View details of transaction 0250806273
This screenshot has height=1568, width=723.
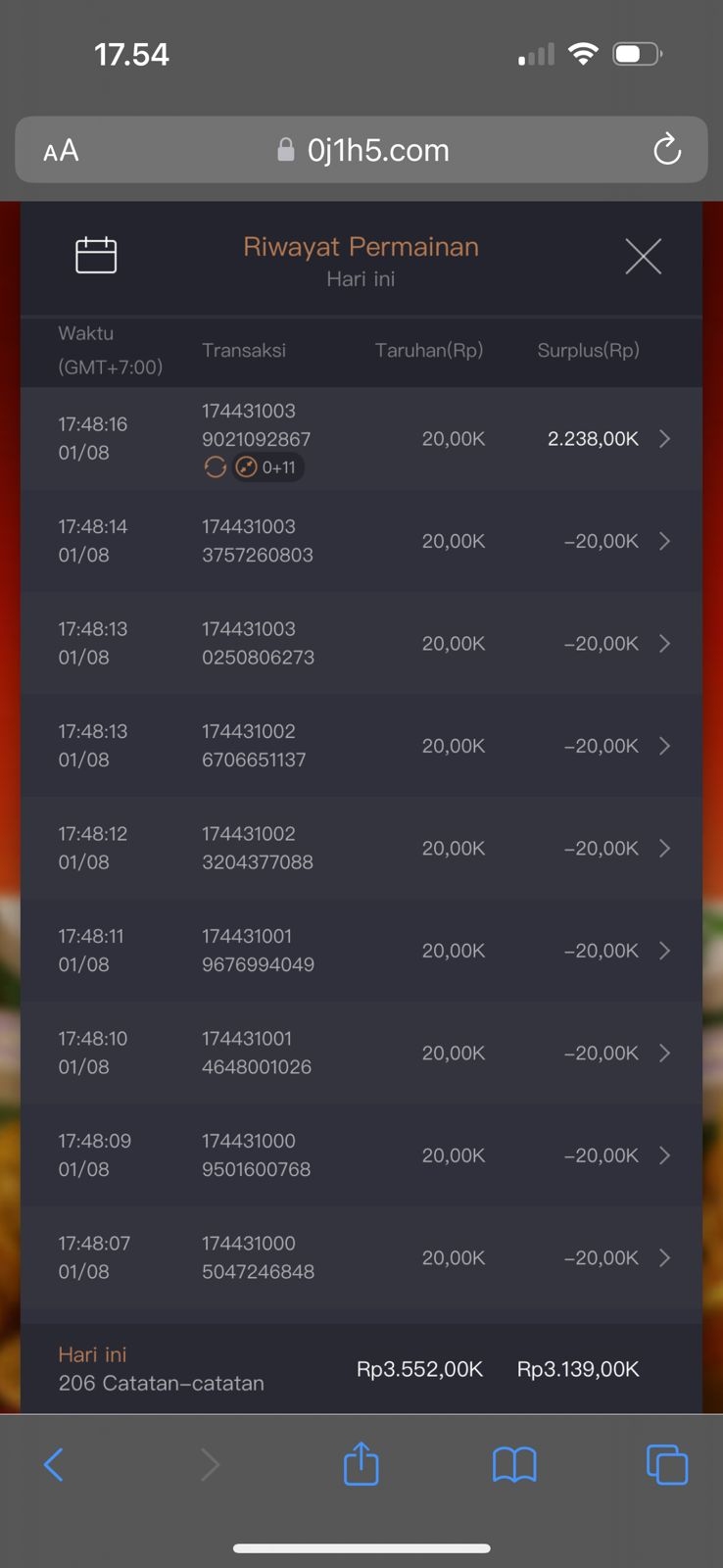pos(361,644)
